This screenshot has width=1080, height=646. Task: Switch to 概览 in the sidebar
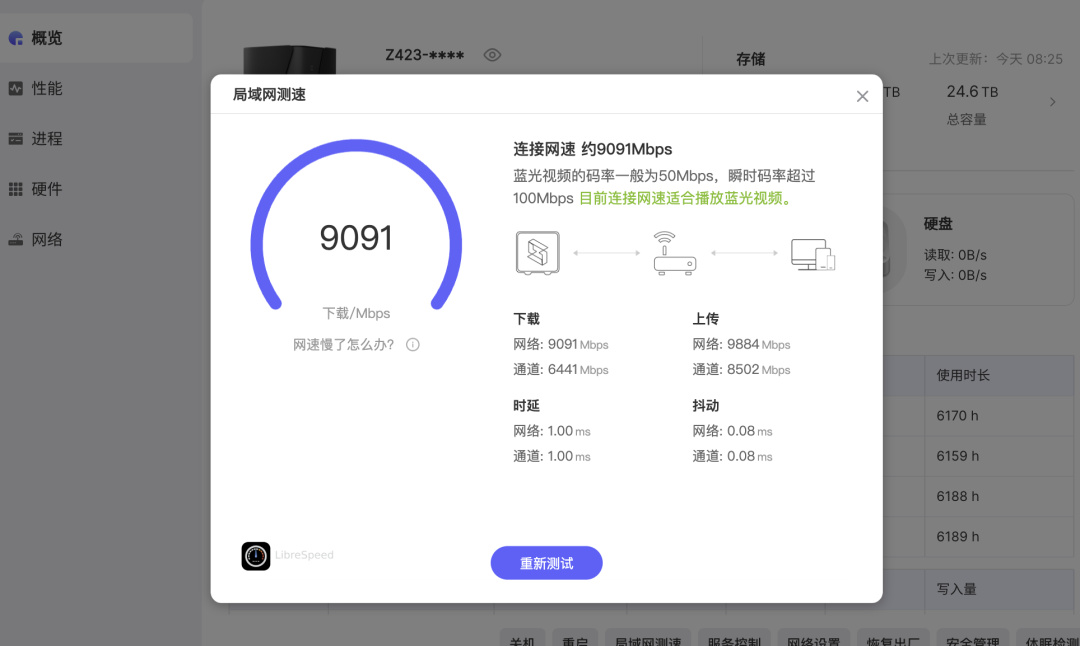tap(46, 38)
